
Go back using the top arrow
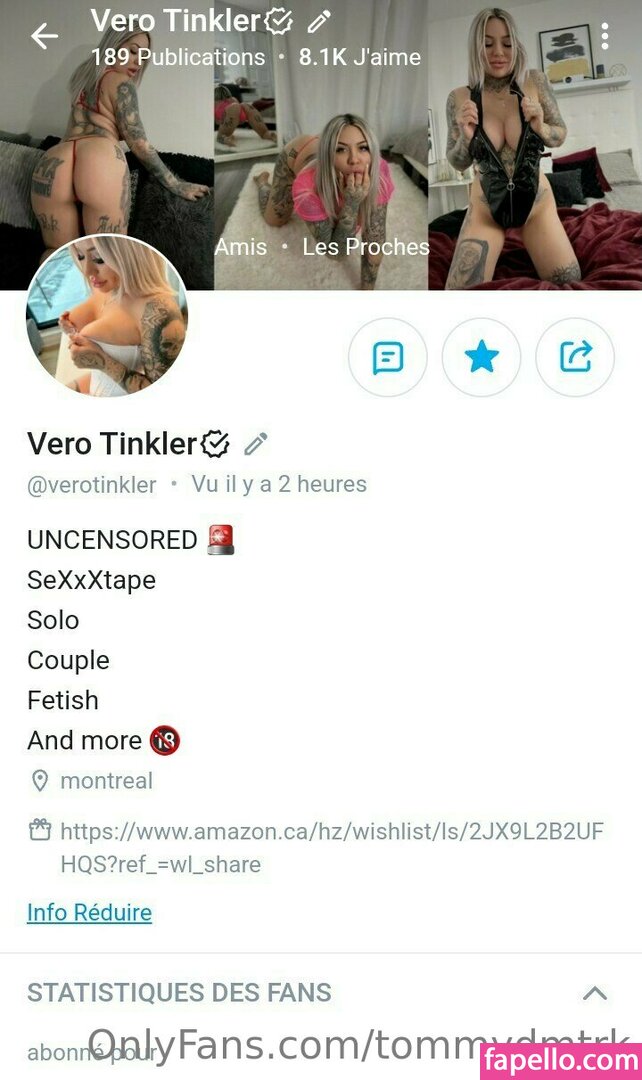click(x=44, y=37)
